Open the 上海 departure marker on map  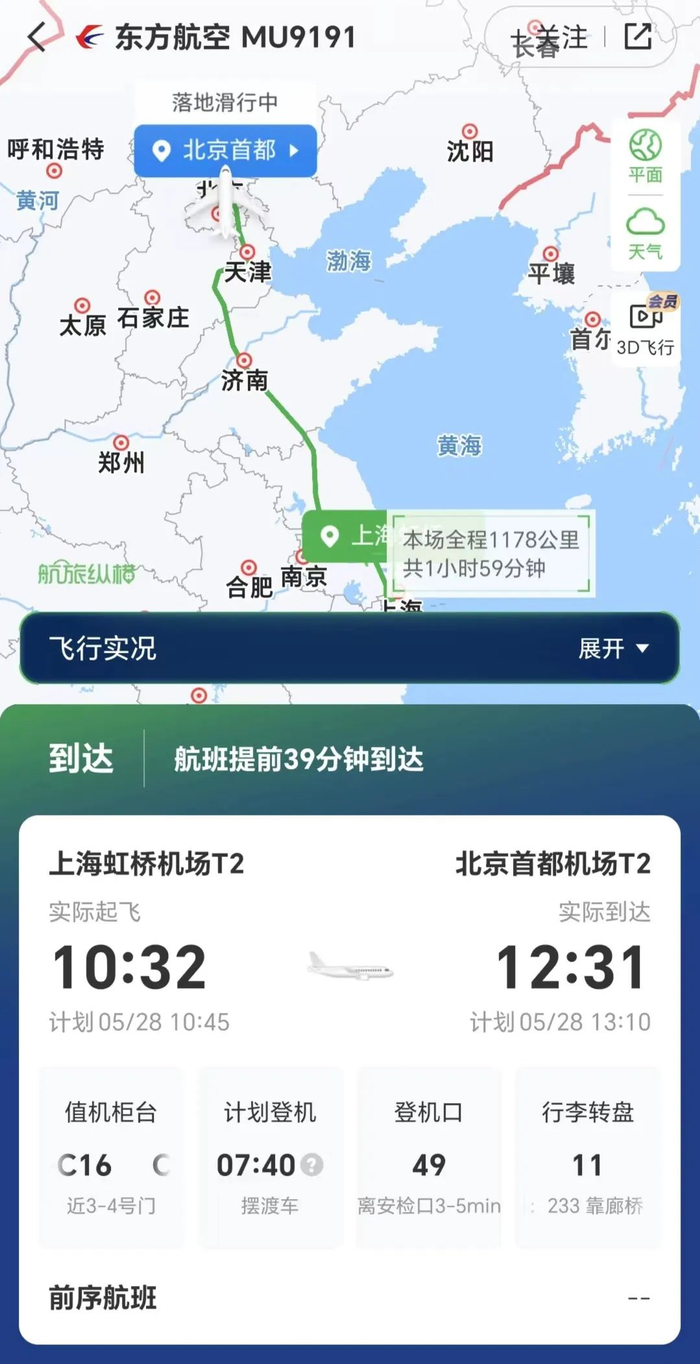tap(345, 536)
